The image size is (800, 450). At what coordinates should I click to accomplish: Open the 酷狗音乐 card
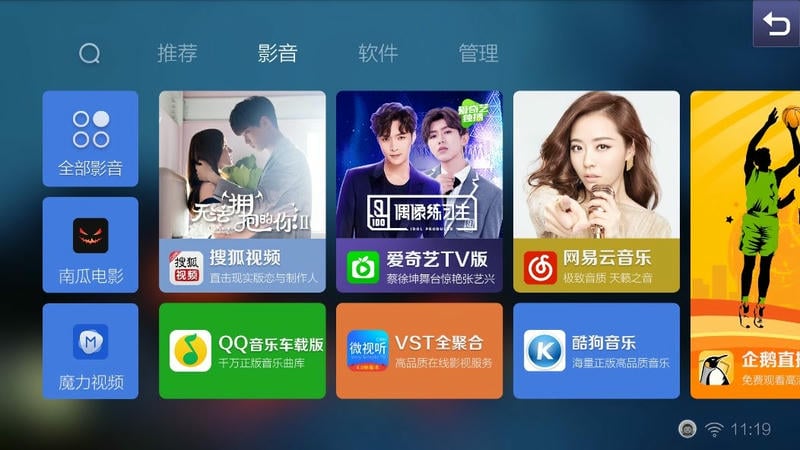click(596, 351)
